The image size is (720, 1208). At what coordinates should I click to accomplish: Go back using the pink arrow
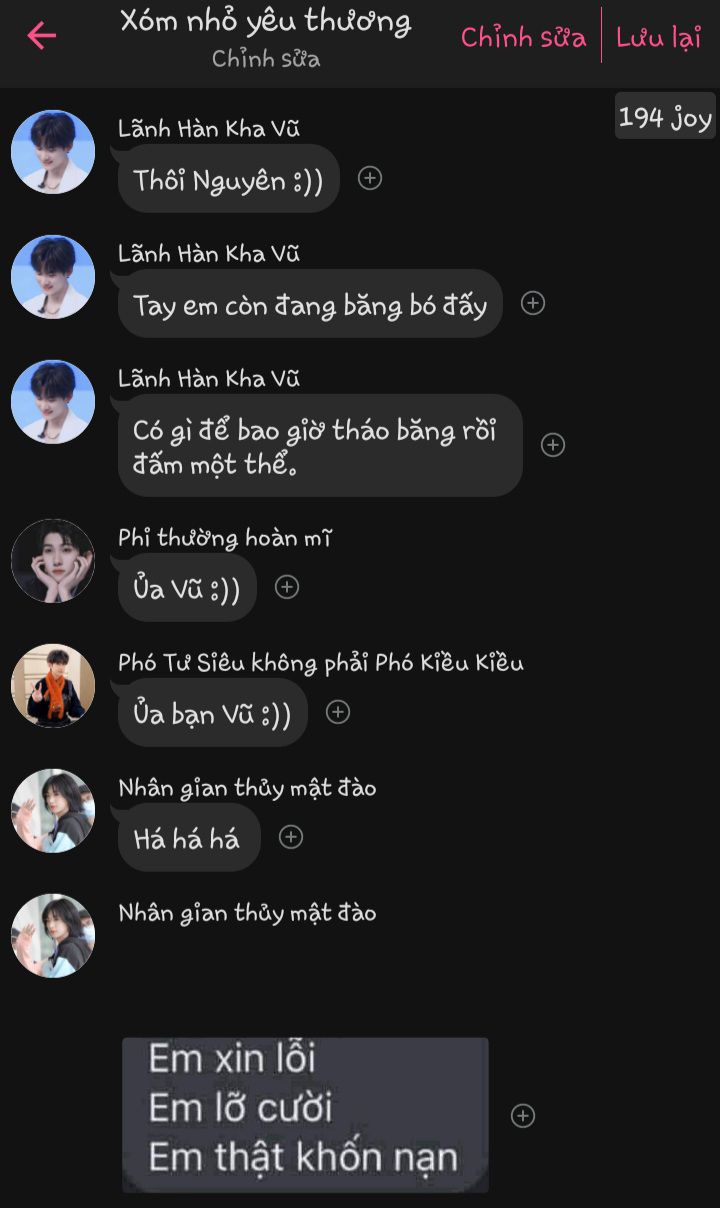pyautogui.click(x=42, y=36)
